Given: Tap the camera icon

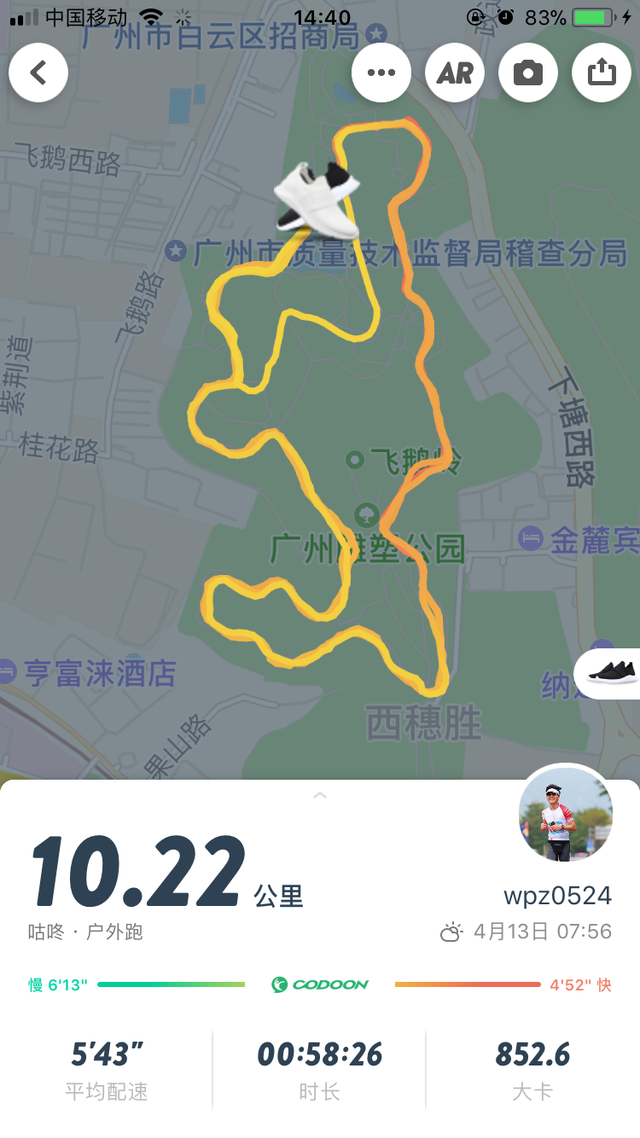Looking at the screenshot, I should click(528, 73).
